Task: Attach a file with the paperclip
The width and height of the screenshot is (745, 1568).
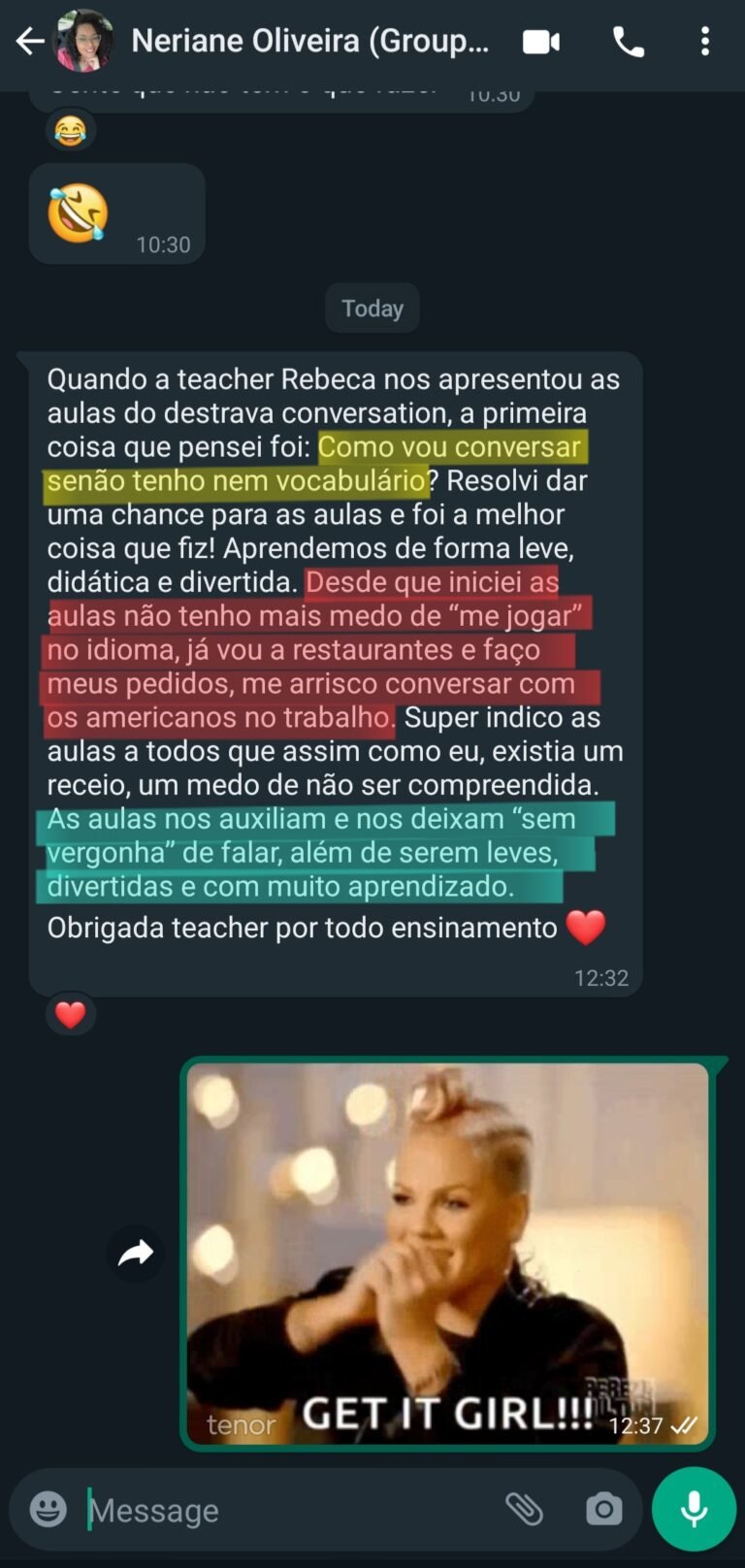Action: click(524, 1509)
